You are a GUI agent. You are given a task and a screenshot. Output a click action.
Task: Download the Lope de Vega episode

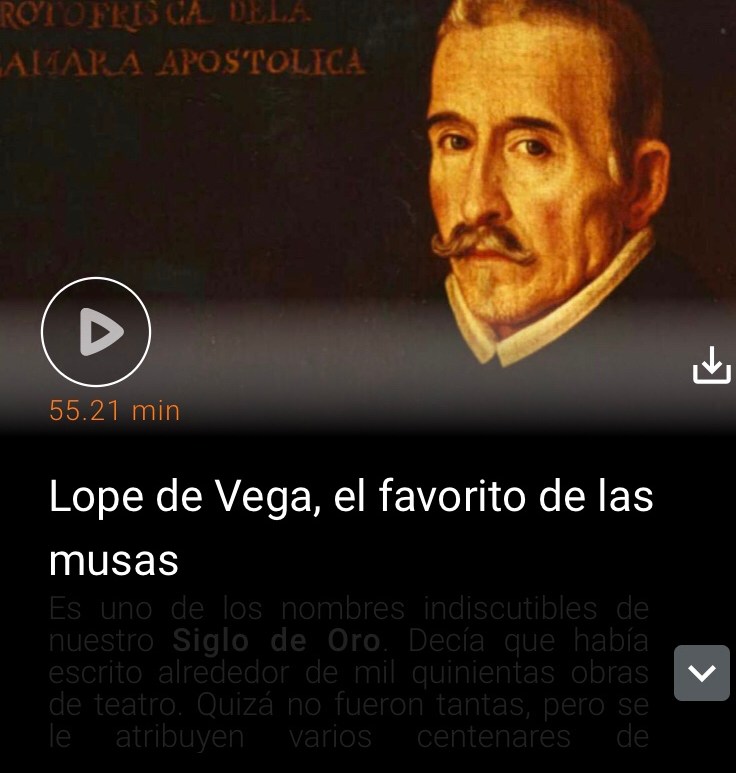(x=711, y=365)
